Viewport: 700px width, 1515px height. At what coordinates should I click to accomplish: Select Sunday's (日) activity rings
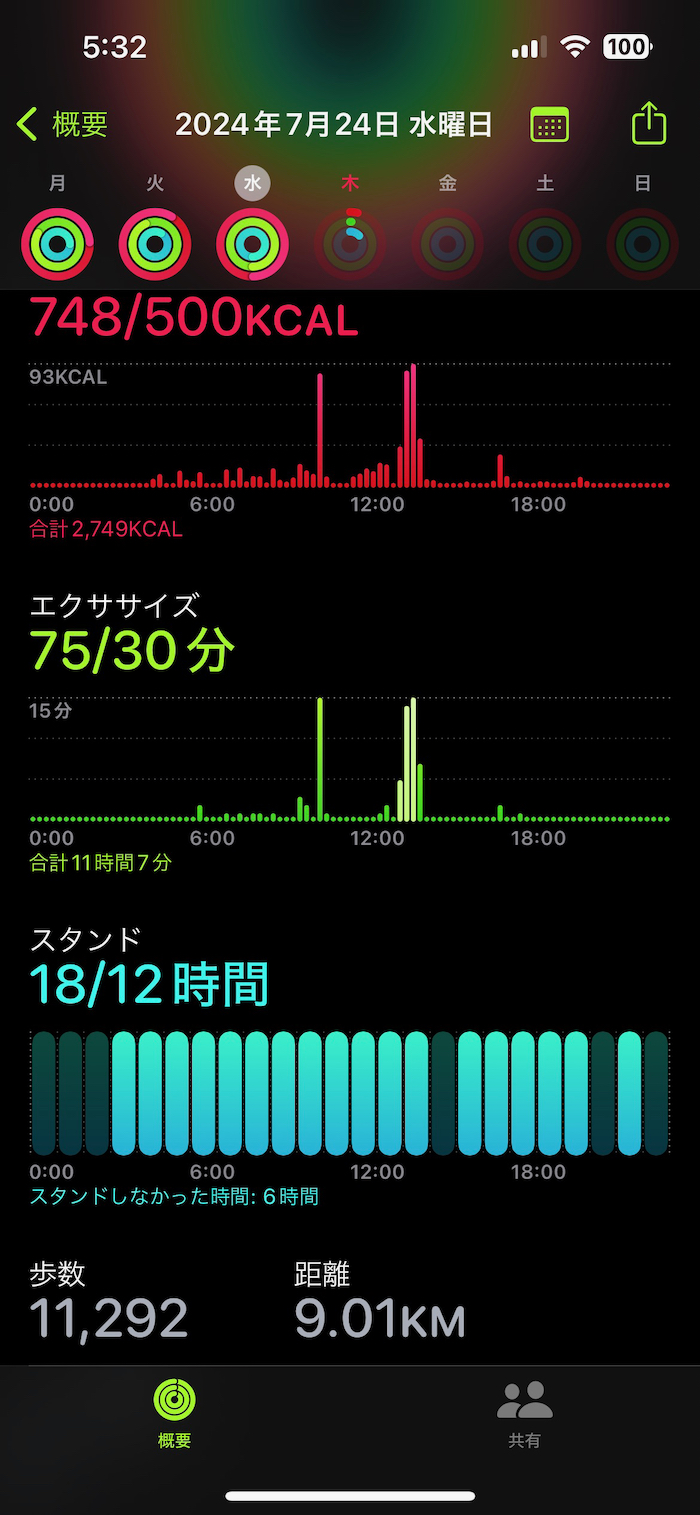click(643, 244)
